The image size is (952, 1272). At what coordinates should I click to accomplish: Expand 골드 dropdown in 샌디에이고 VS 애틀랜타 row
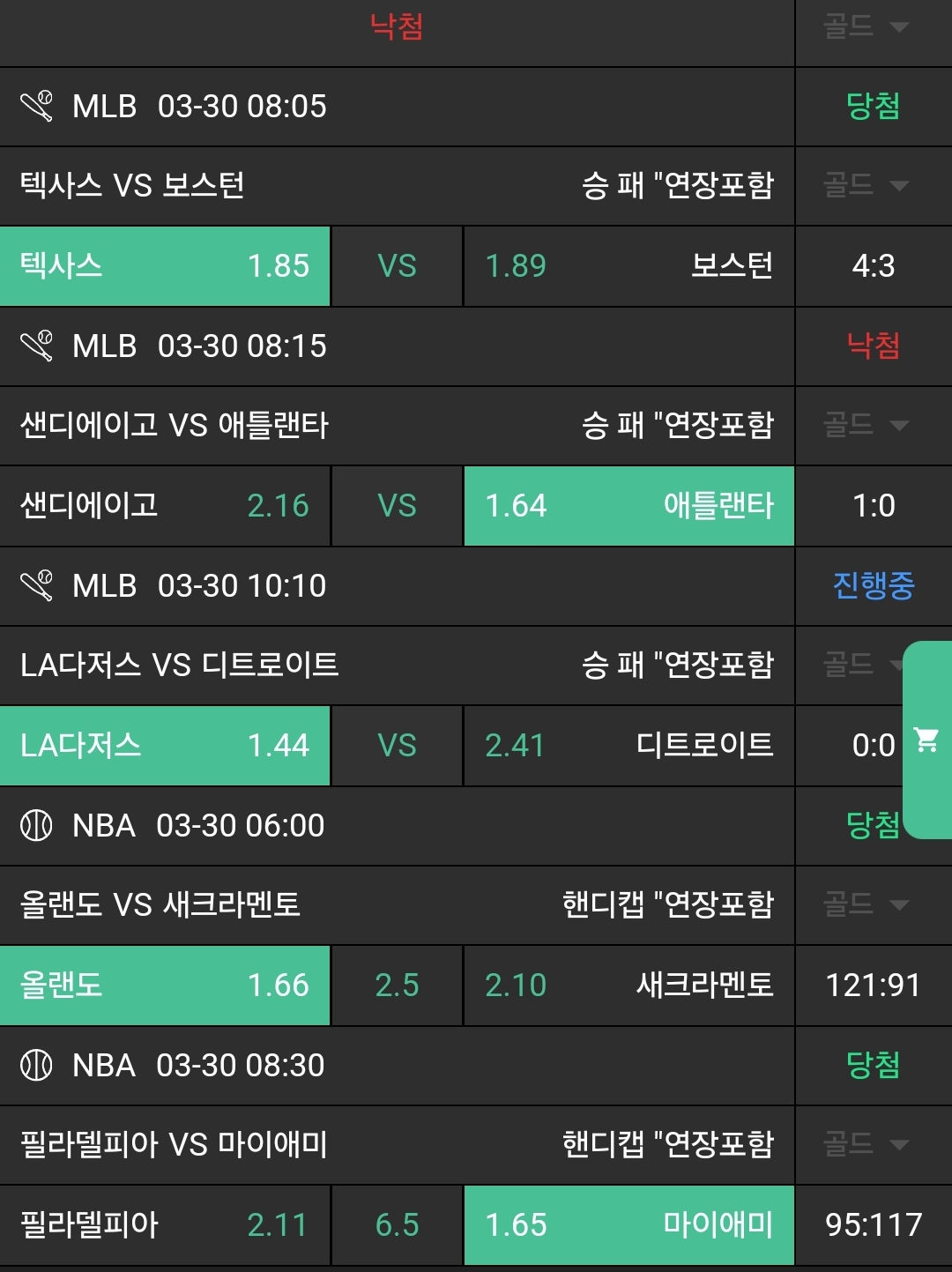866,425
